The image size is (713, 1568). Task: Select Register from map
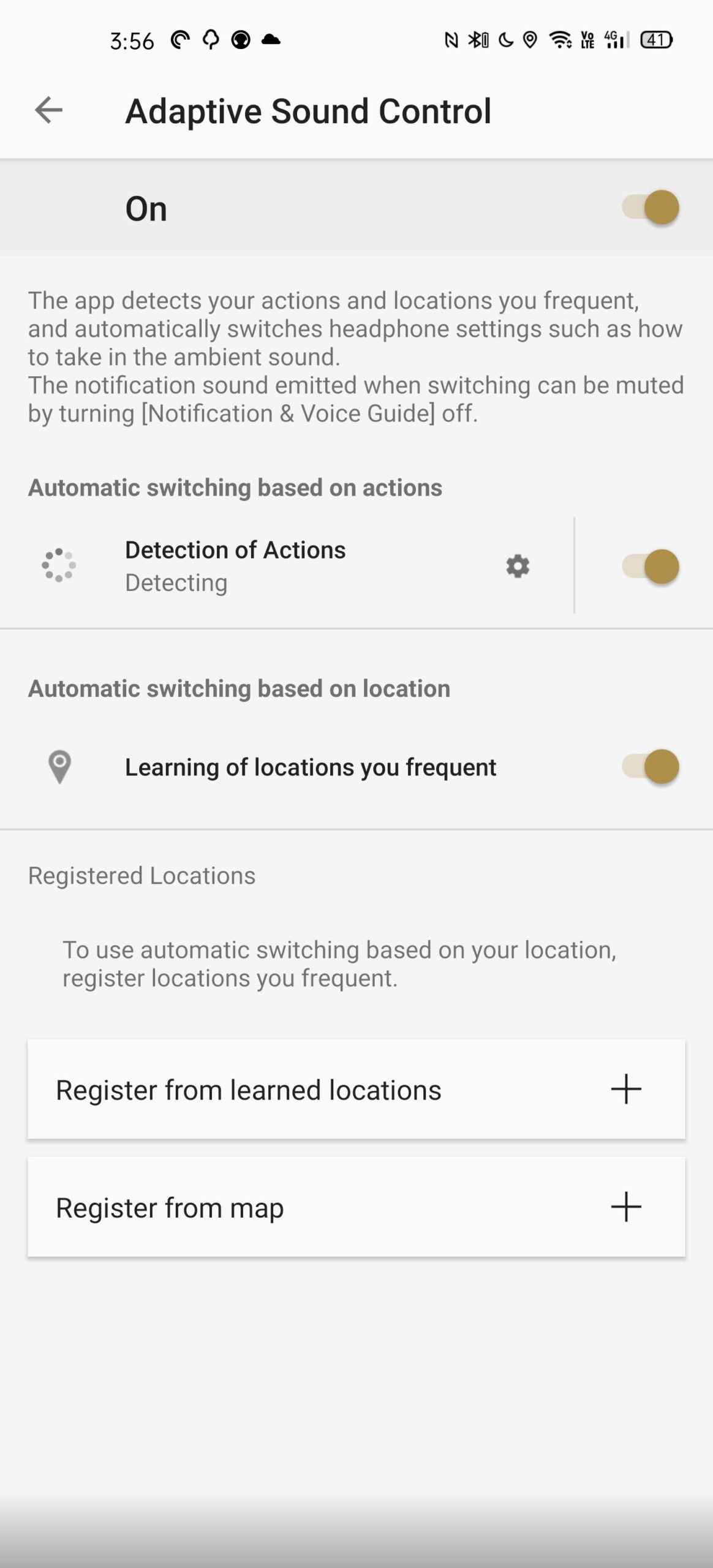[x=356, y=1207]
